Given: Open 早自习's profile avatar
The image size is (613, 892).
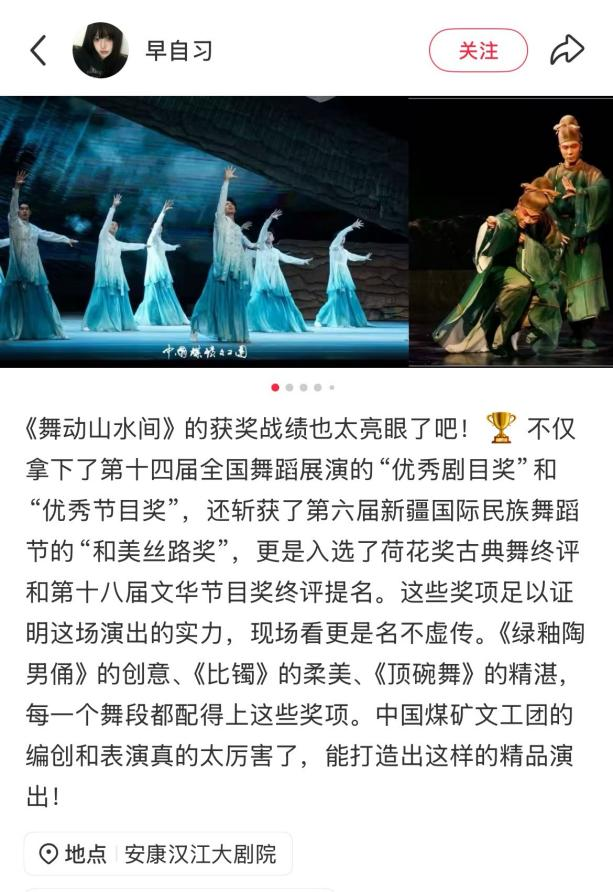Looking at the screenshot, I should 100,50.
